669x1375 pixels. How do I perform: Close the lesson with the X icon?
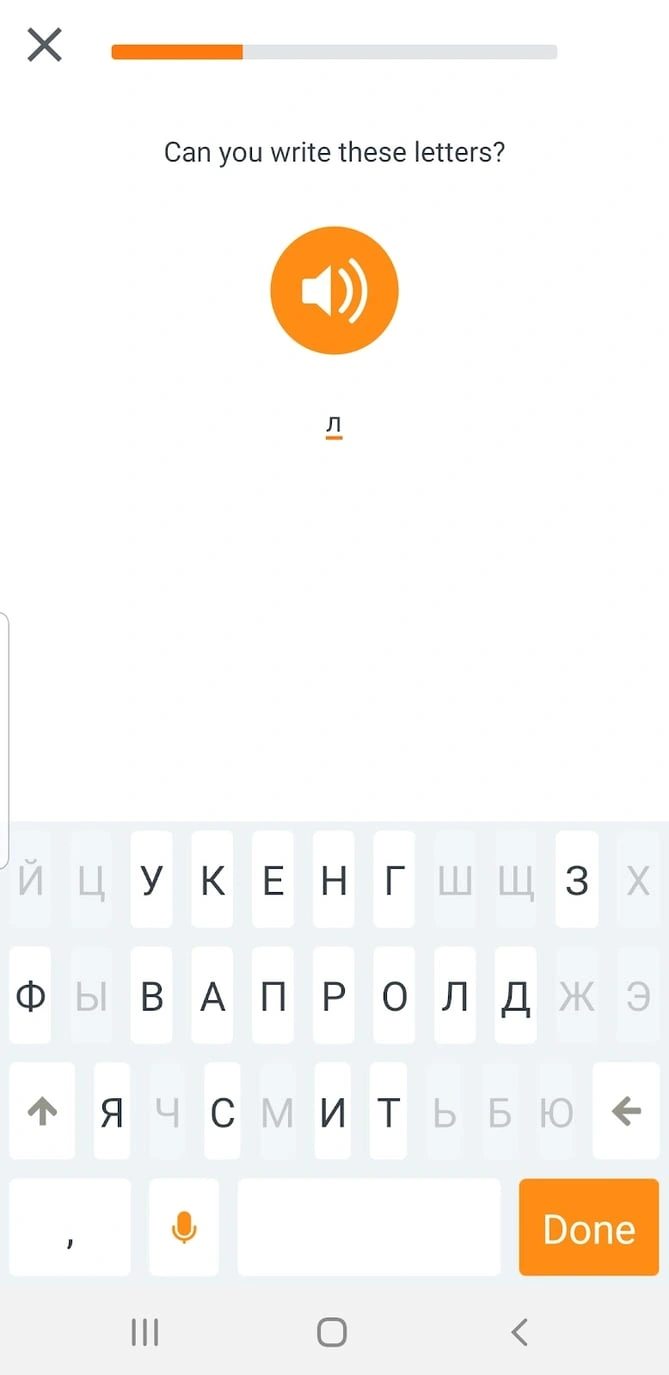pos(44,45)
